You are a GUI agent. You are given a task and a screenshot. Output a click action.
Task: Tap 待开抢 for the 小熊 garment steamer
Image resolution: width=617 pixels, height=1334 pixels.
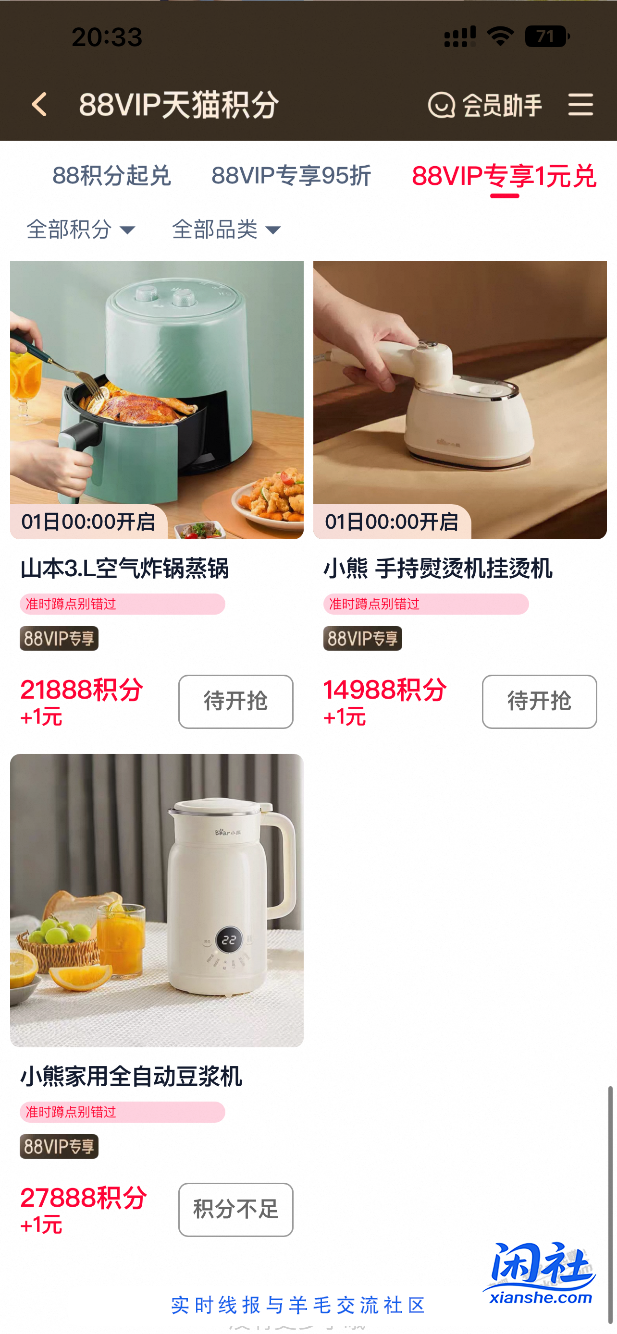coord(539,701)
